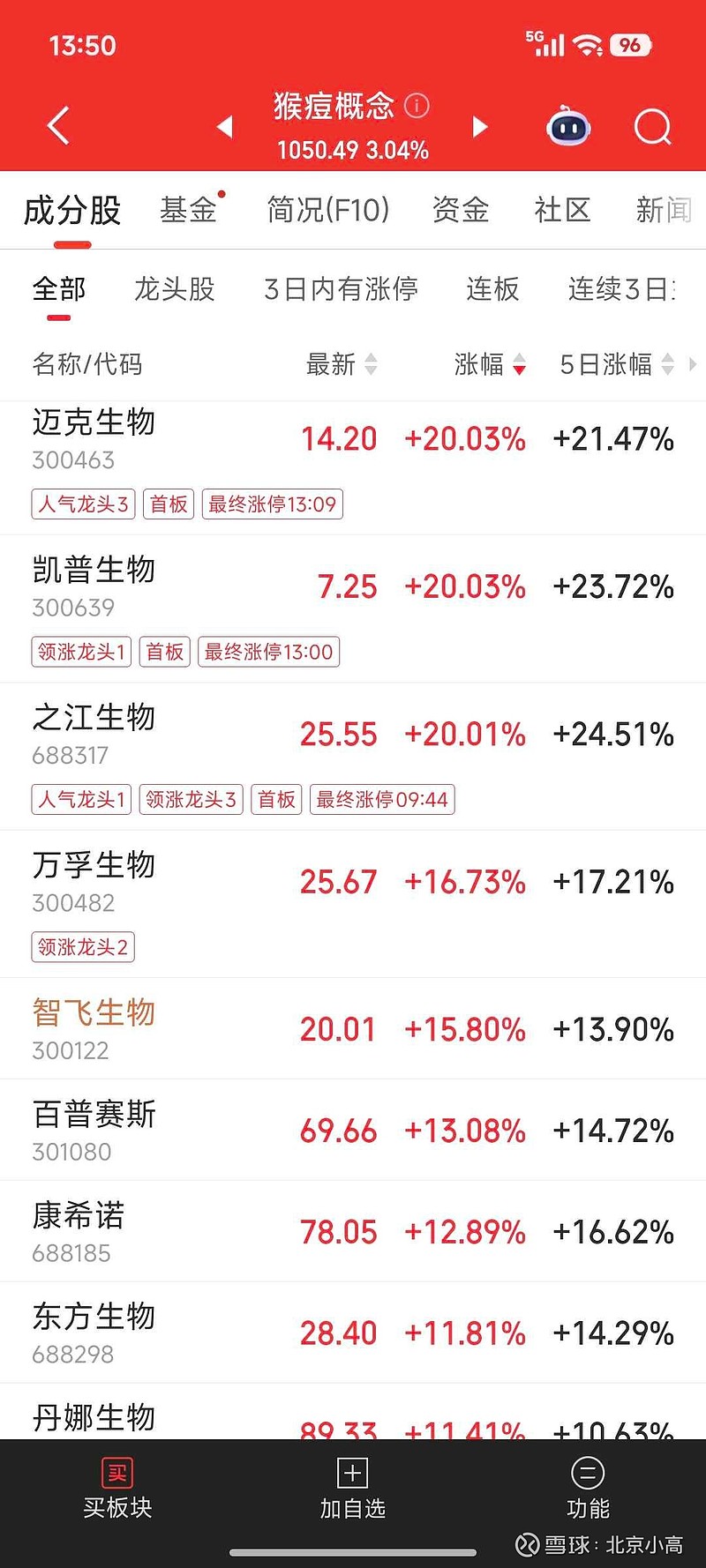The width and height of the screenshot is (706, 1568).
Task: Tap 人气龙头1 tag under 之江生物
Action: tap(80, 799)
